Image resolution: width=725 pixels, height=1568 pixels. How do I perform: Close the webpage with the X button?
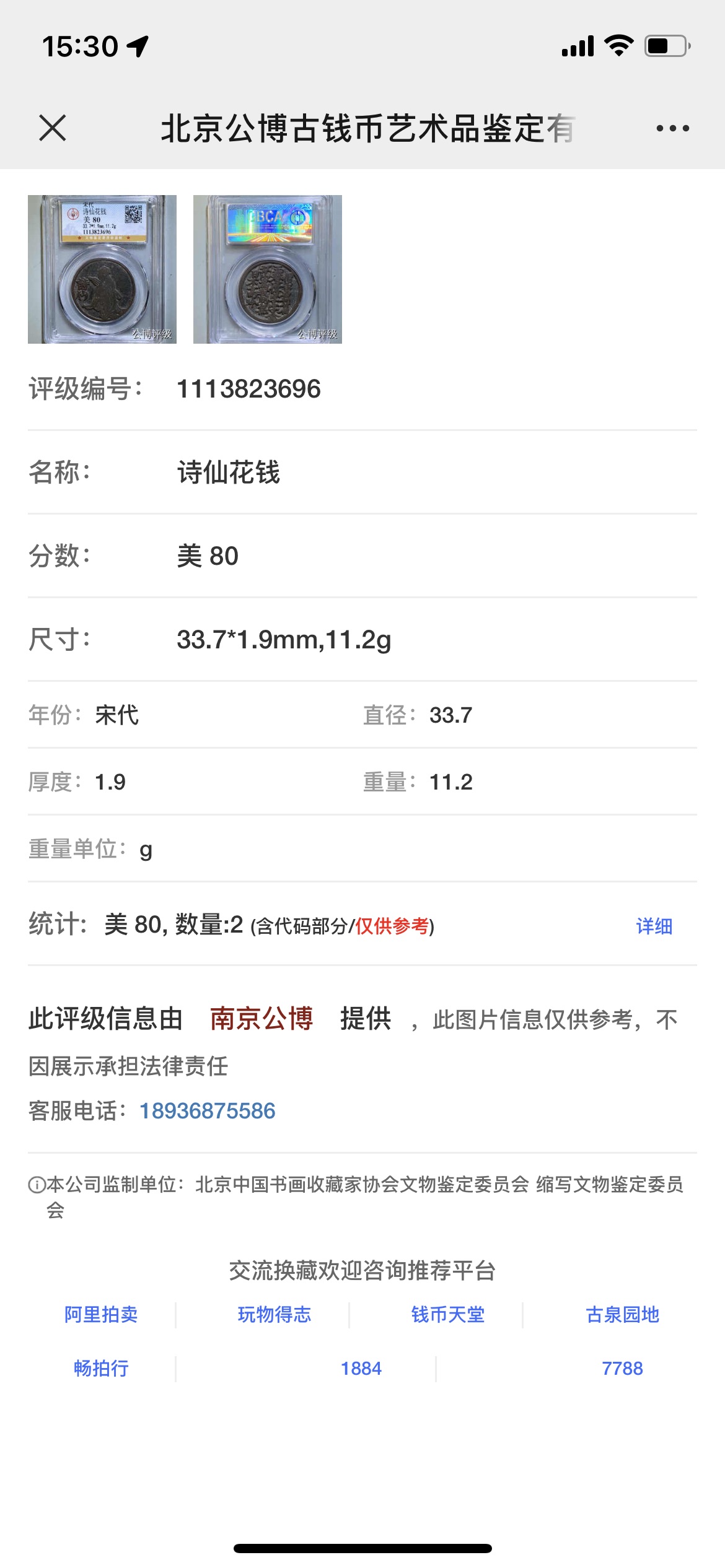(53, 128)
